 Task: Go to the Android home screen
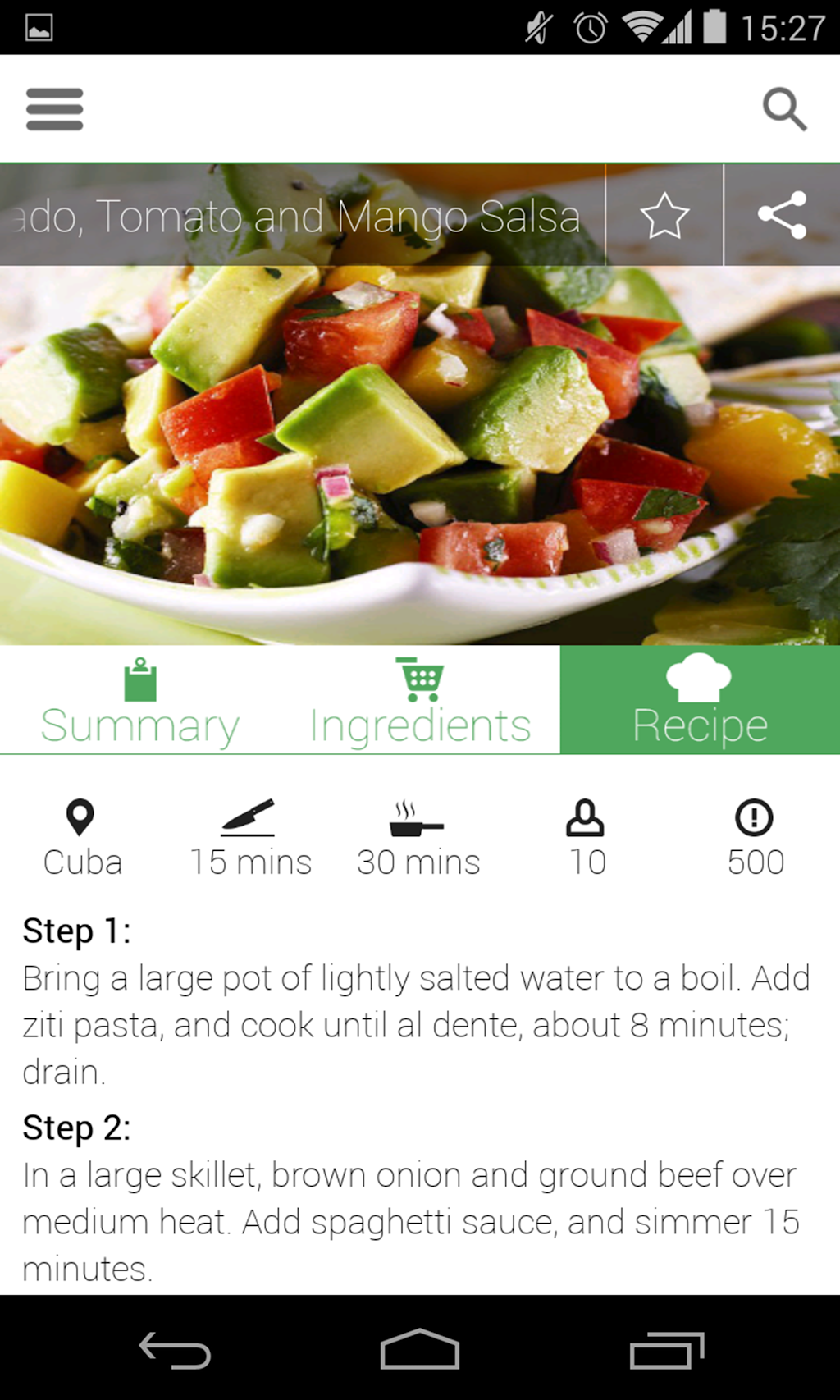click(x=419, y=1350)
